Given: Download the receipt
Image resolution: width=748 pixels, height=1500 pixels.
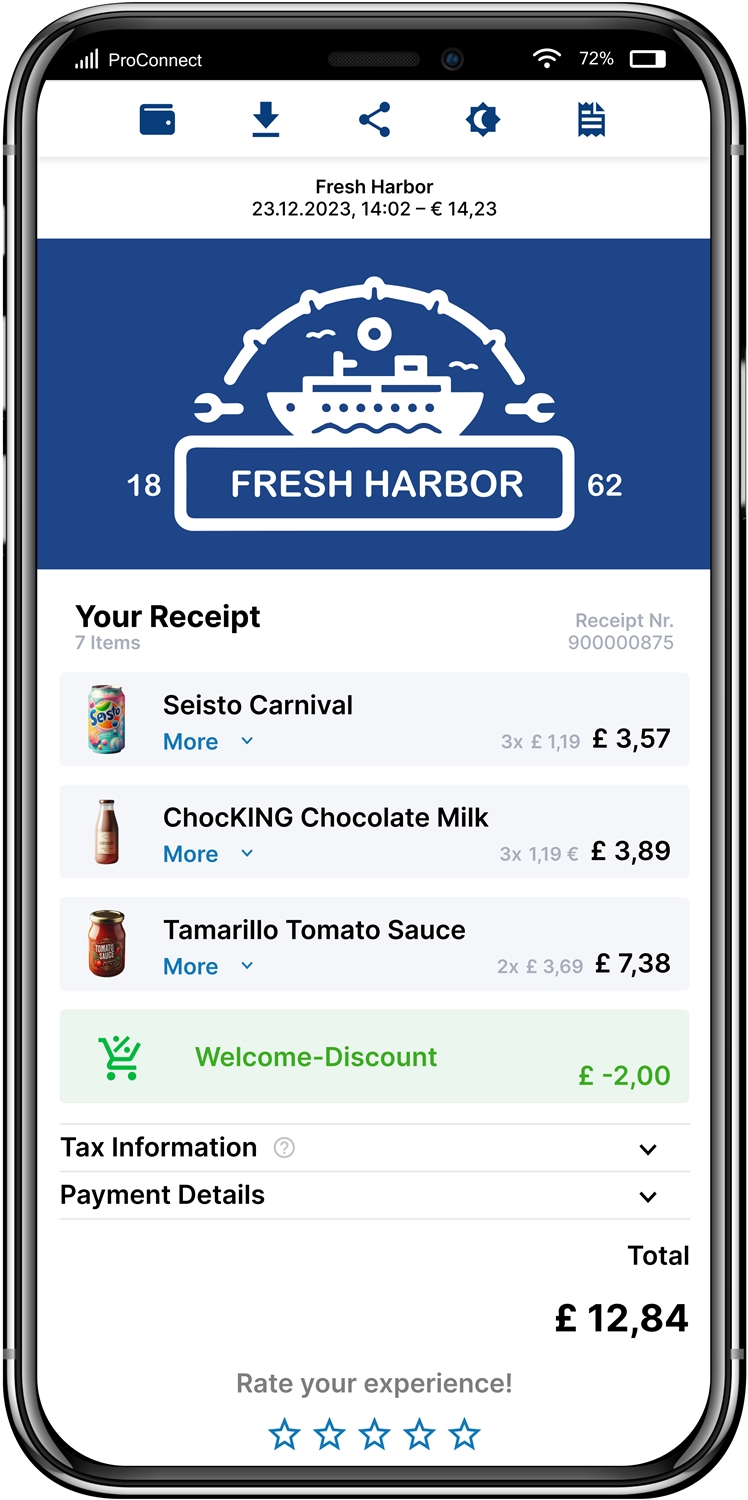Looking at the screenshot, I should pyautogui.click(x=265, y=120).
